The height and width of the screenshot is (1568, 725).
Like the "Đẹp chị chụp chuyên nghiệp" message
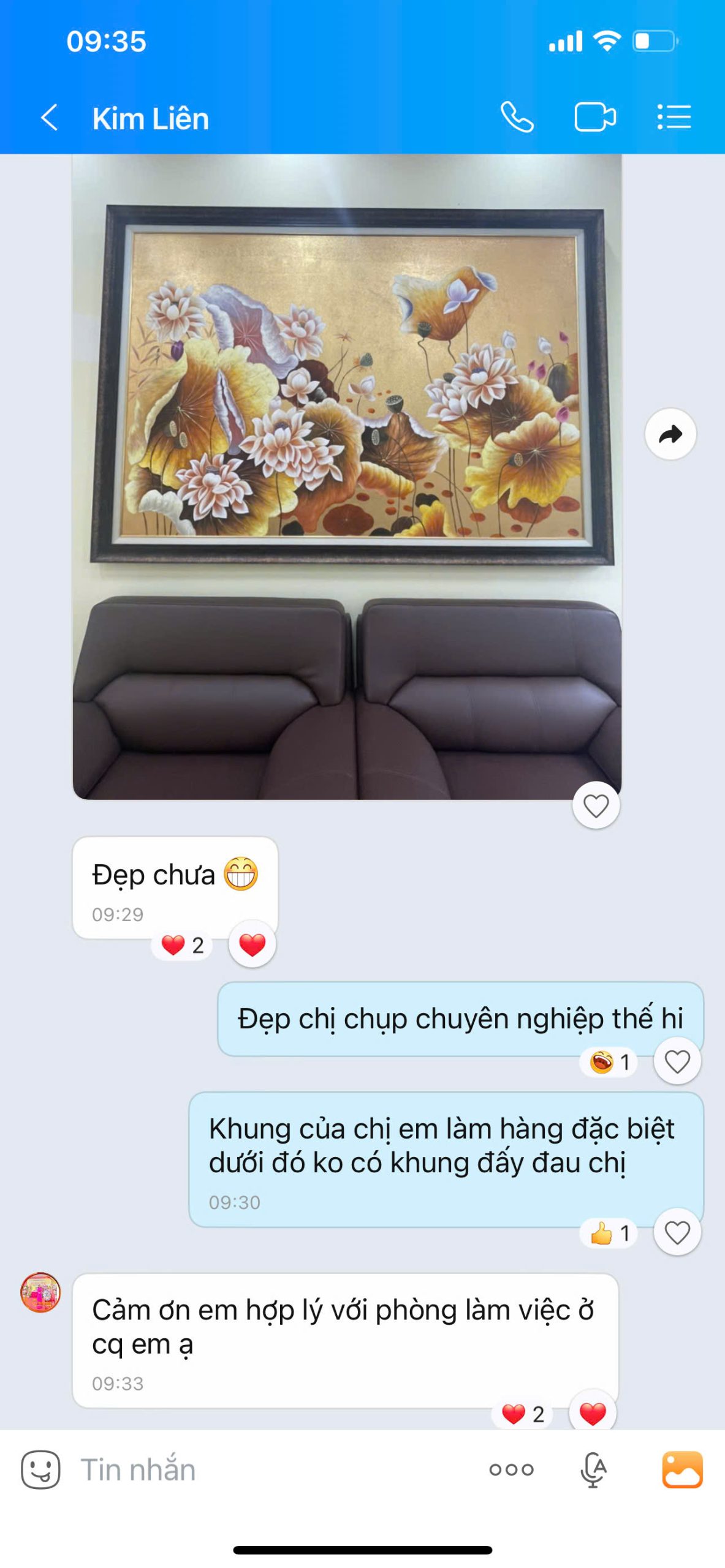677,1061
